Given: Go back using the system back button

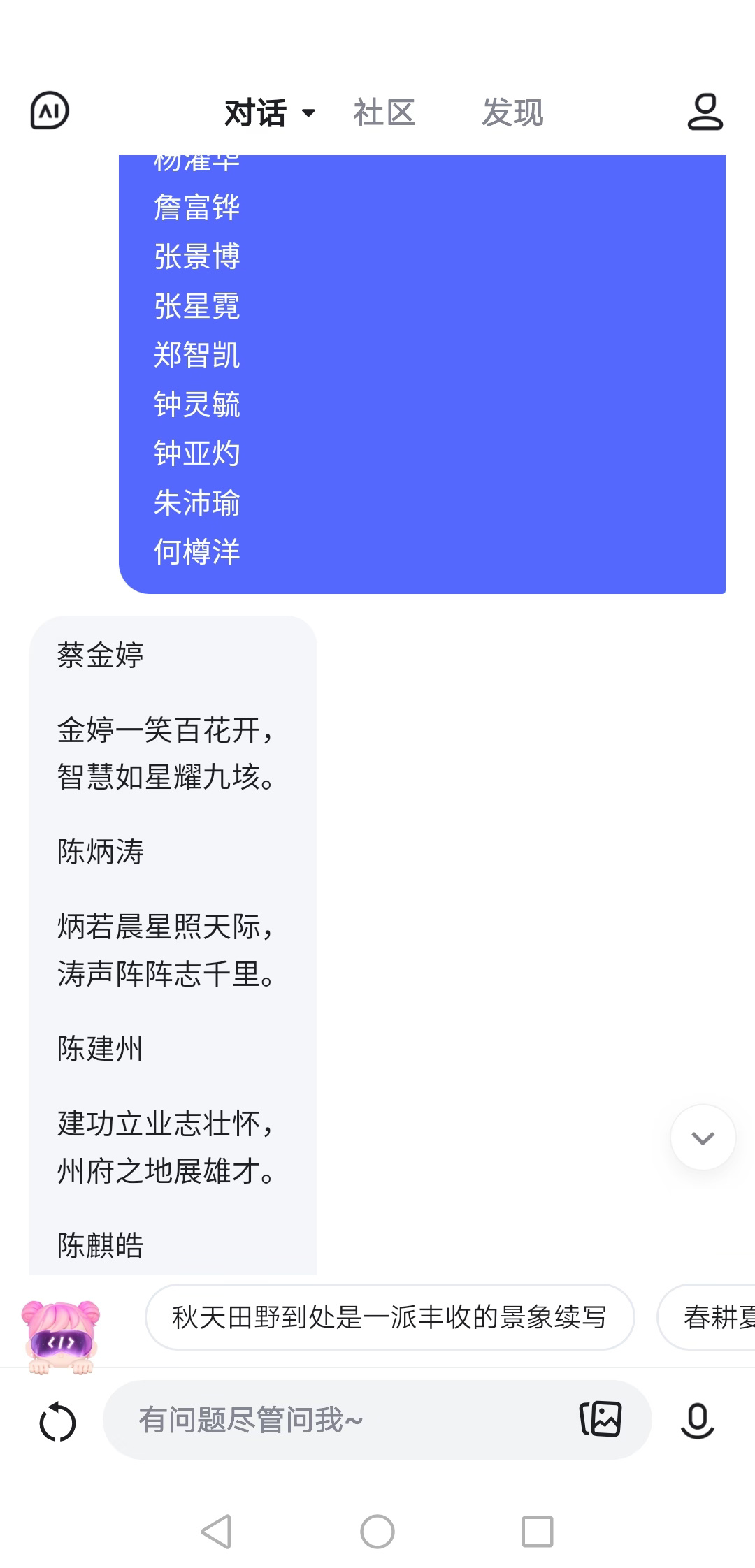Looking at the screenshot, I should (216, 1532).
